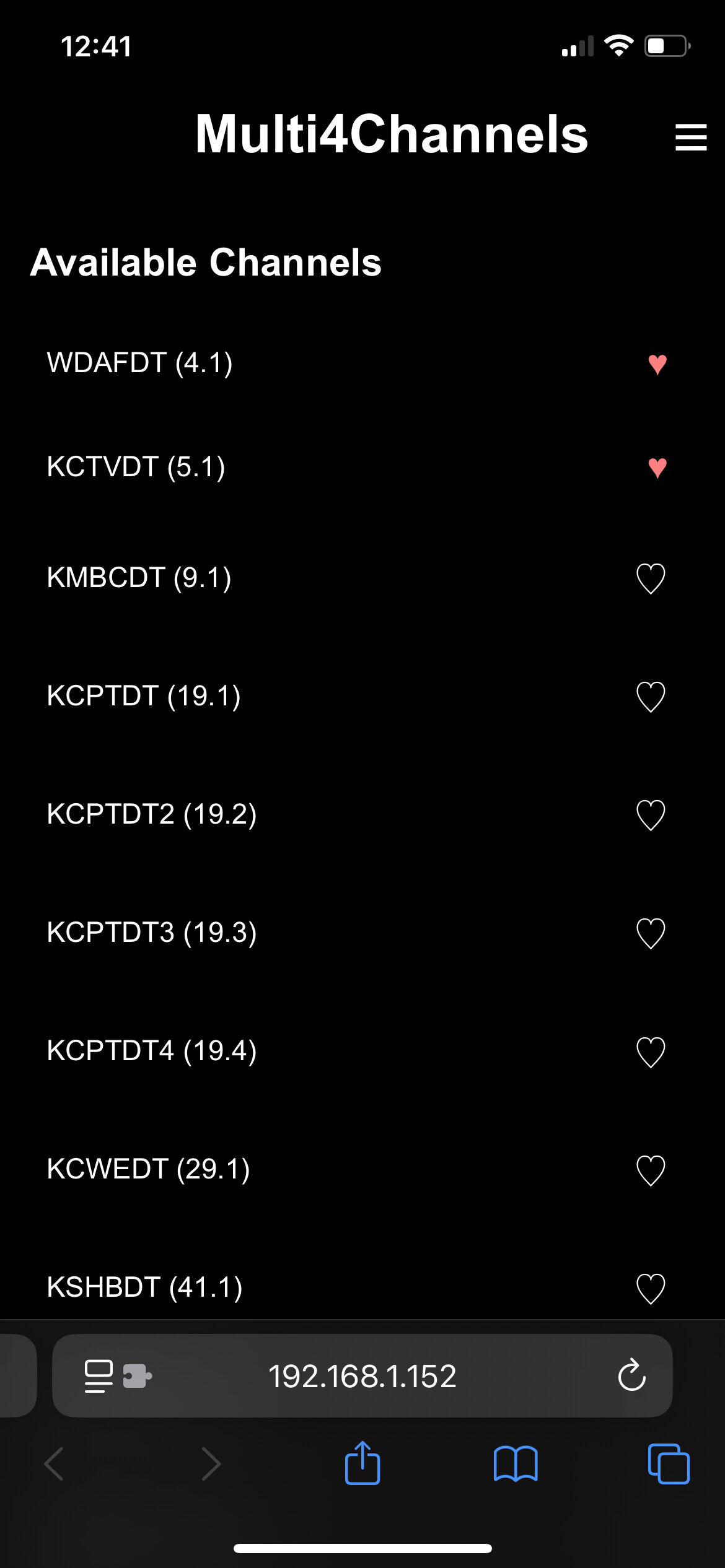
Task: Add KCPTDT2 (19.2) to favorites
Action: (x=651, y=815)
